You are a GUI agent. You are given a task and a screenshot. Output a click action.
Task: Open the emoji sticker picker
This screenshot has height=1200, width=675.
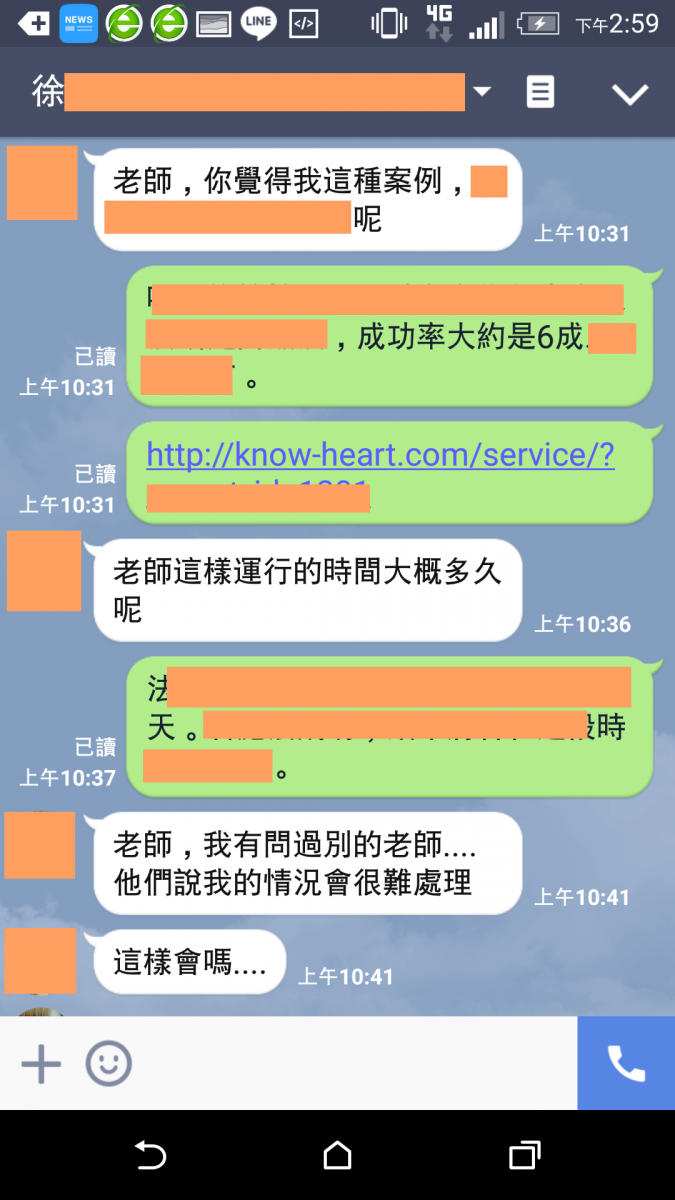tap(108, 1064)
